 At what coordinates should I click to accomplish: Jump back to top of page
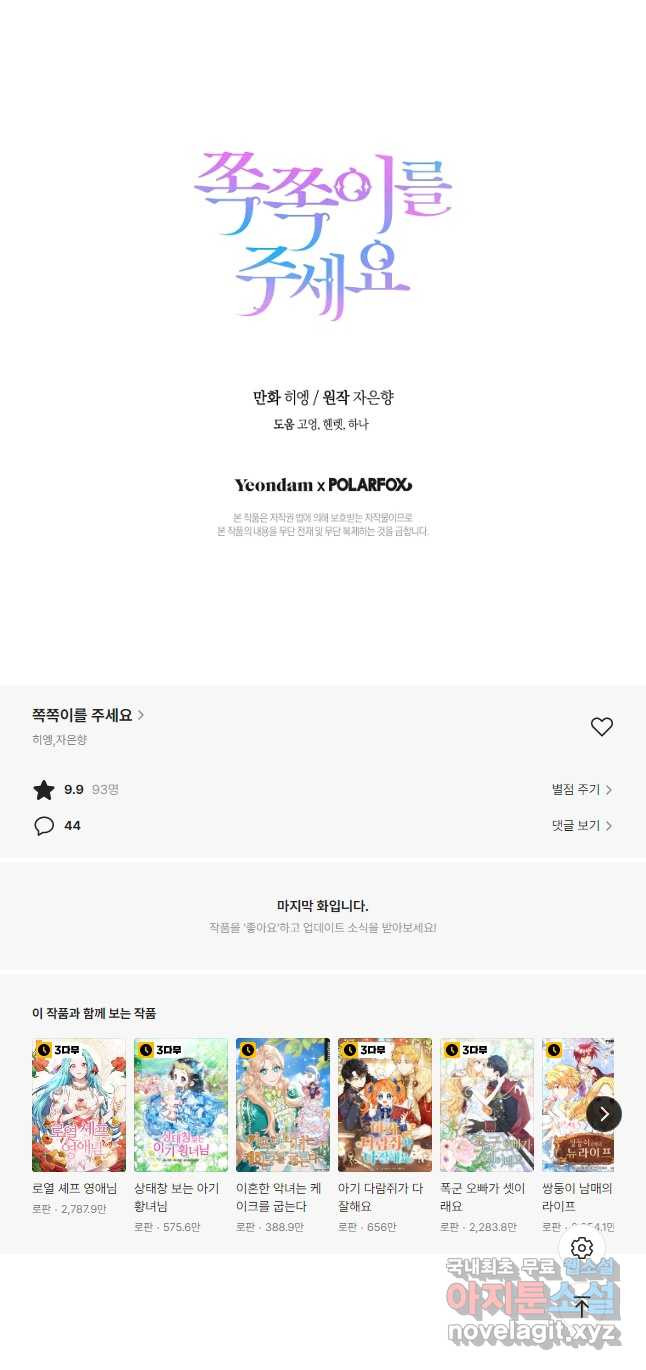[x=582, y=1306]
